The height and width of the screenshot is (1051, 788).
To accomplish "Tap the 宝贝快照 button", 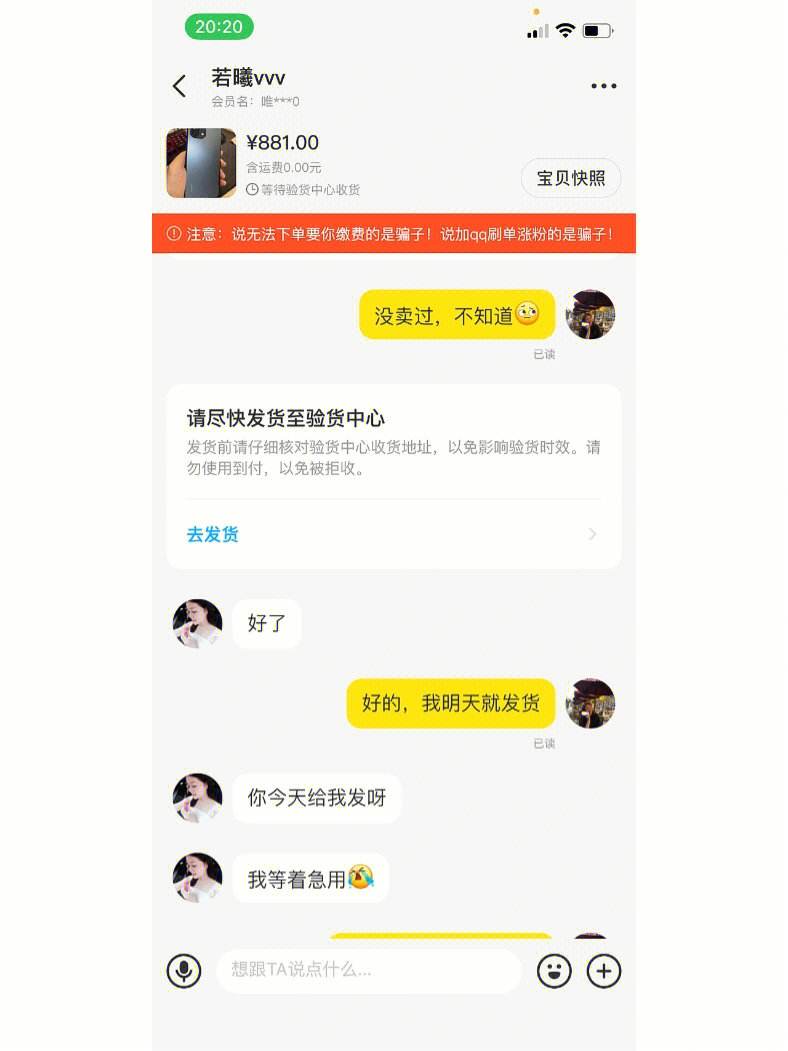I will pos(571,178).
